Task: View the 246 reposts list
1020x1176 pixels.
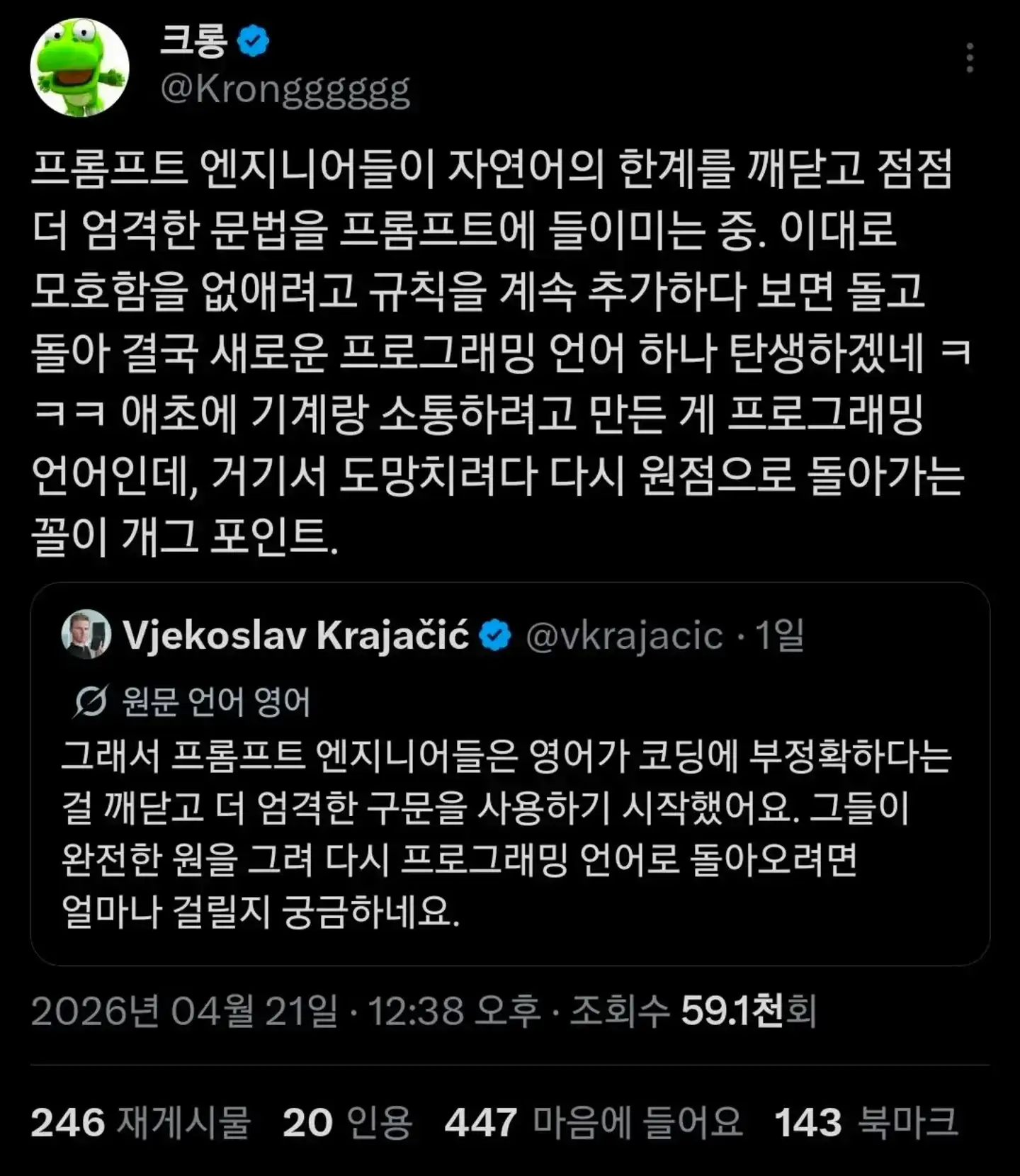Action: [141, 1123]
